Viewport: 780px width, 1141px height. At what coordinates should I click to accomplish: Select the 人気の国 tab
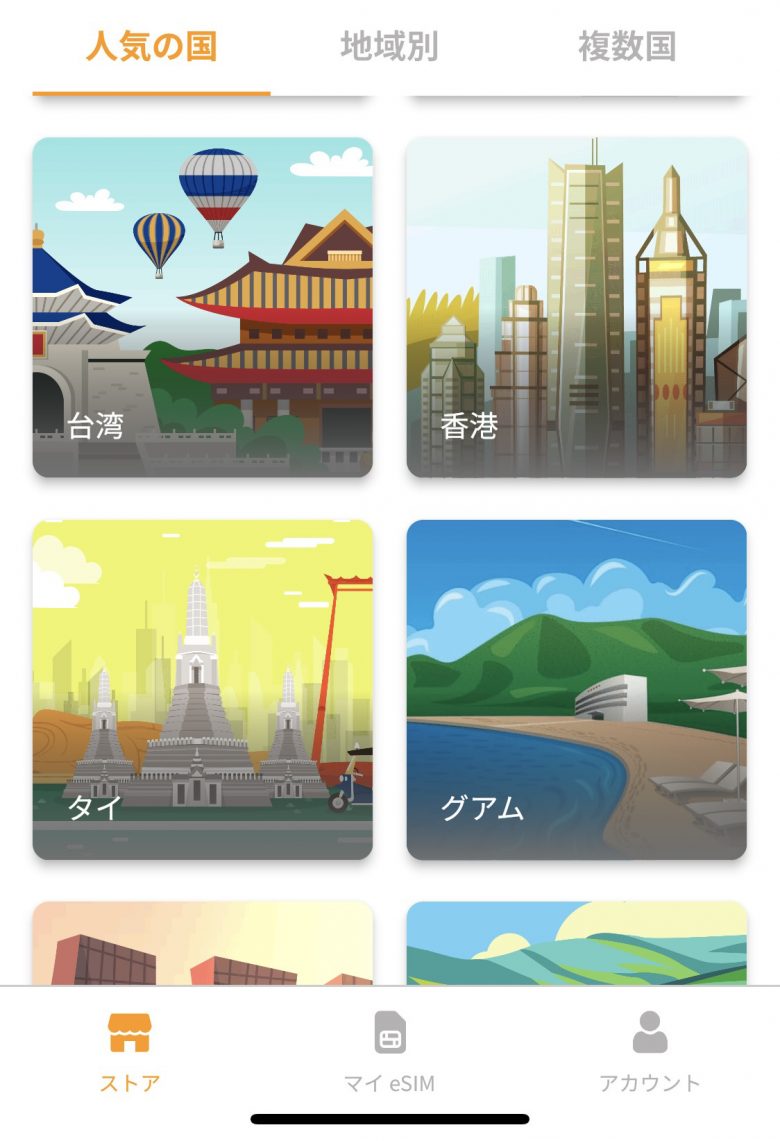click(151, 47)
